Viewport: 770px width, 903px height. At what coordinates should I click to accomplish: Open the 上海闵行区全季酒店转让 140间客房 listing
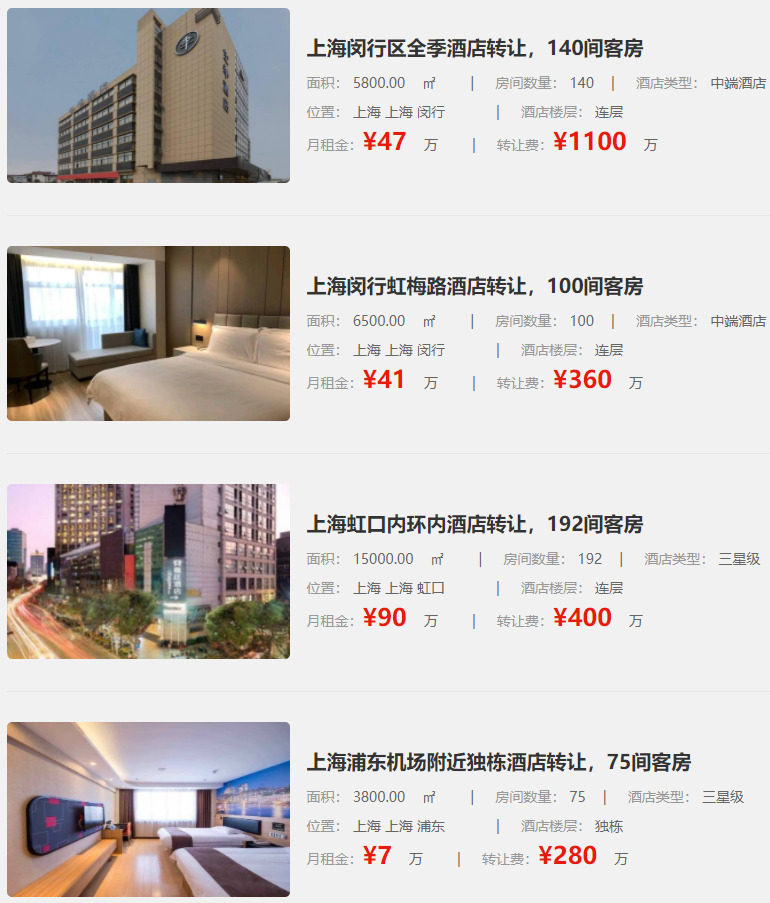coord(474,48)
